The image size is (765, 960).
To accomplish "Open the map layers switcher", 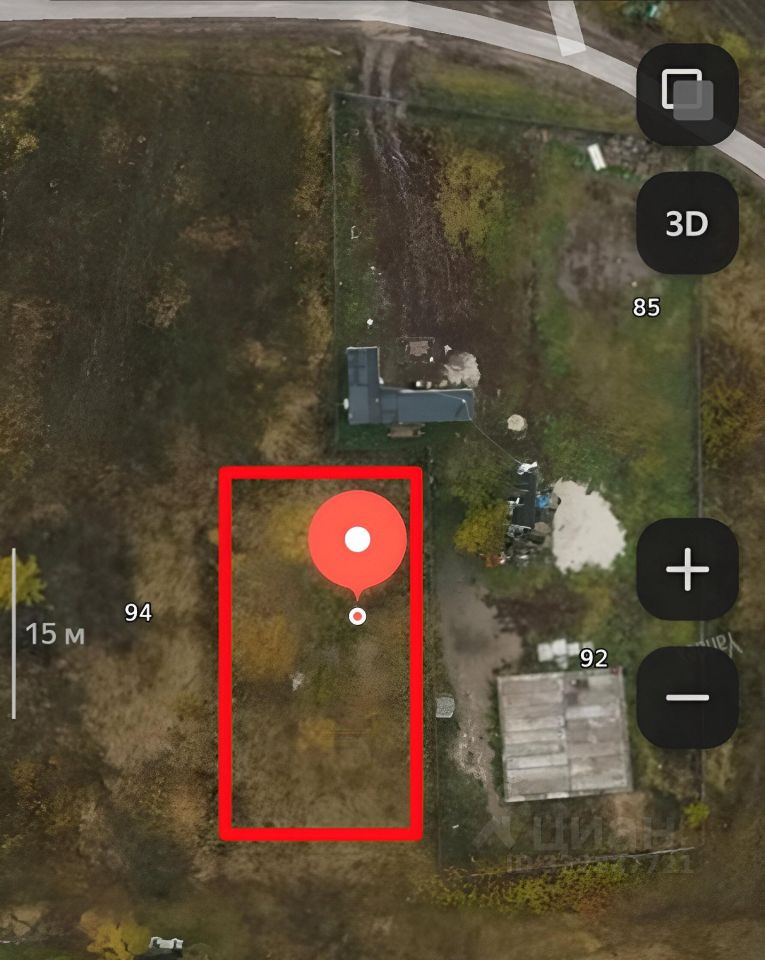I will point(687,95).
